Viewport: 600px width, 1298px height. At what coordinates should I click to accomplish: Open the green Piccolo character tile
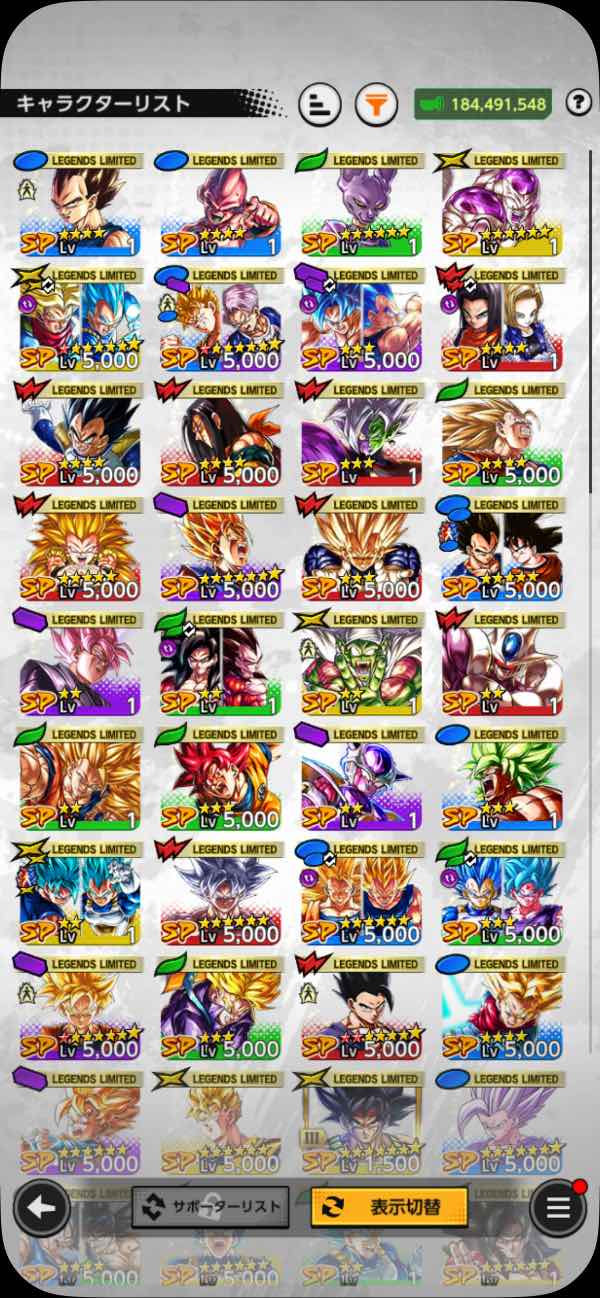(x=360, y=665)
